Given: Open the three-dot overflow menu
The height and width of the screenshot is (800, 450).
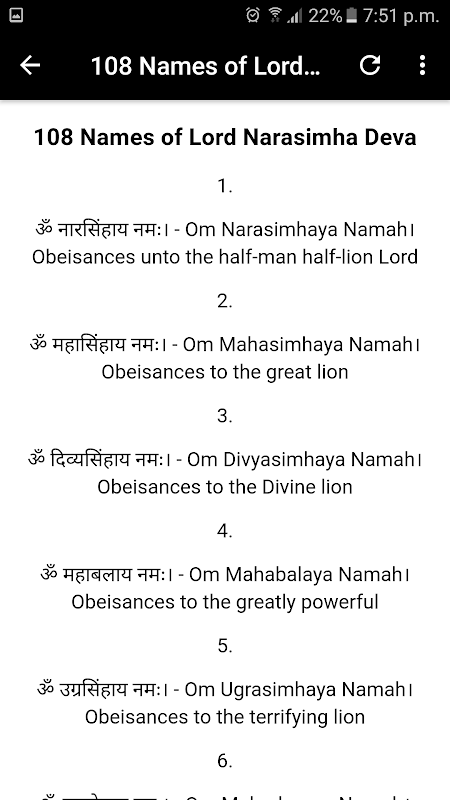Looking at the screenshot, I should click(422, 65).
